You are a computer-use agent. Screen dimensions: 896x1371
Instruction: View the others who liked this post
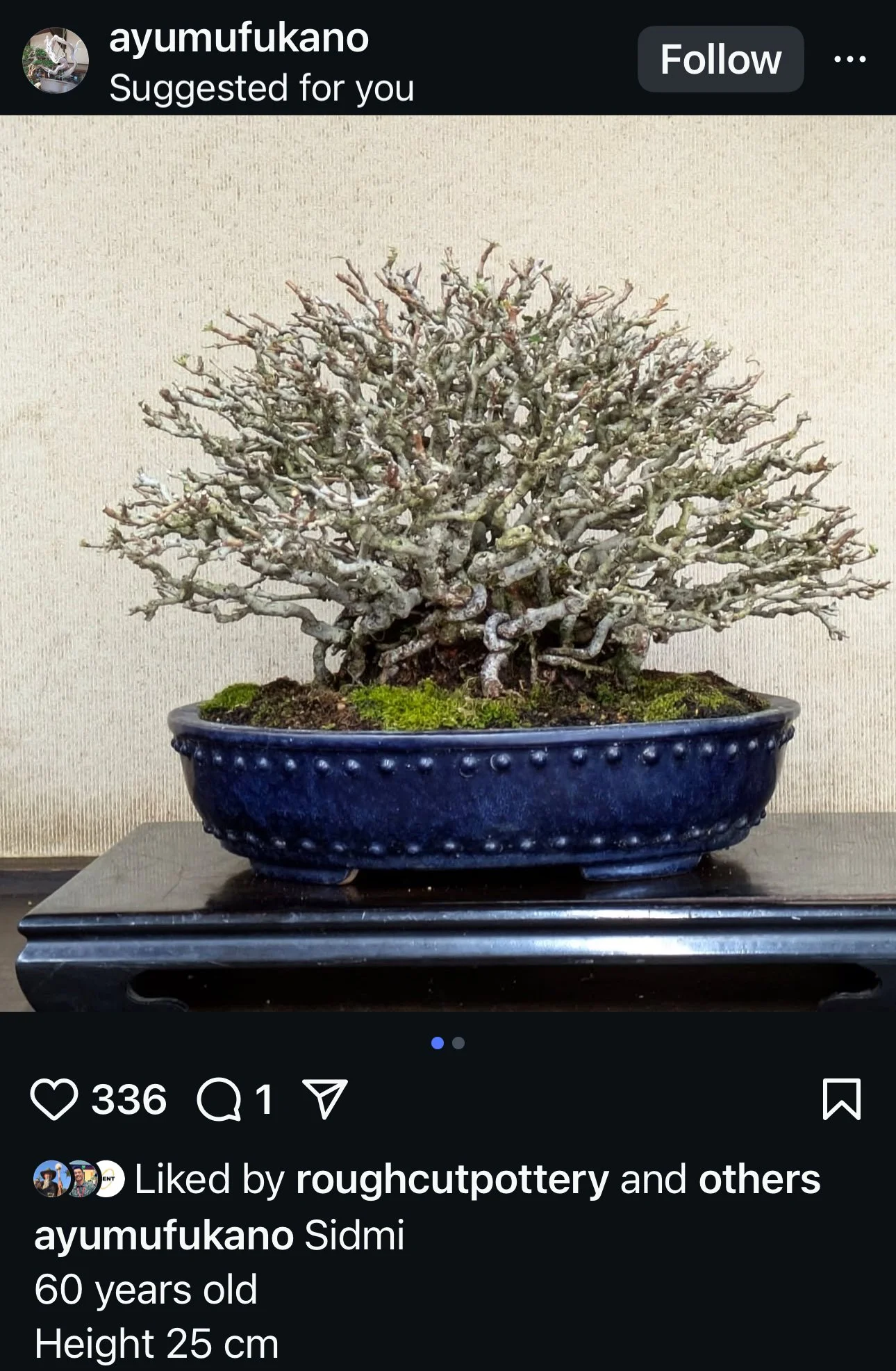coord(759,1179)
